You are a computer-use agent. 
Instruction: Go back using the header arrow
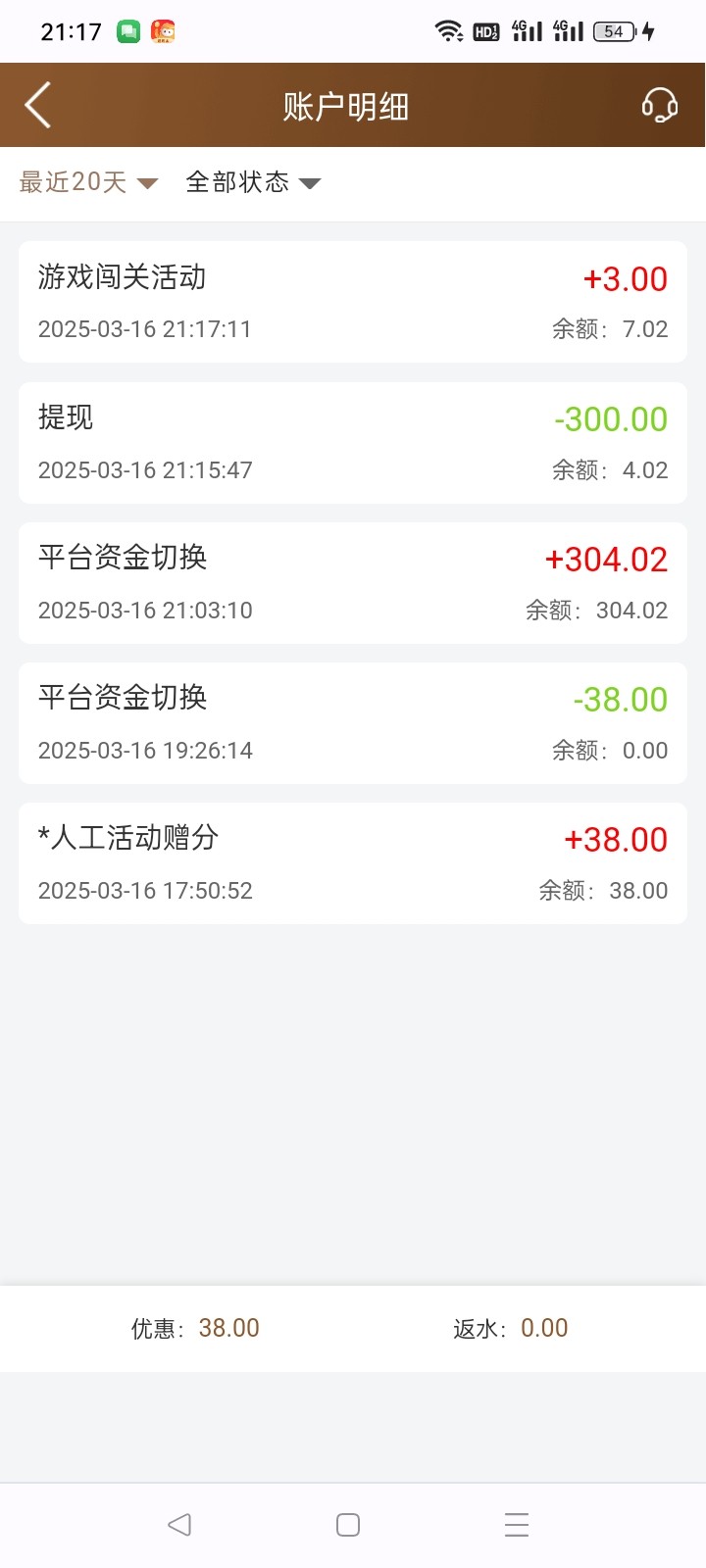click(37, 105)
